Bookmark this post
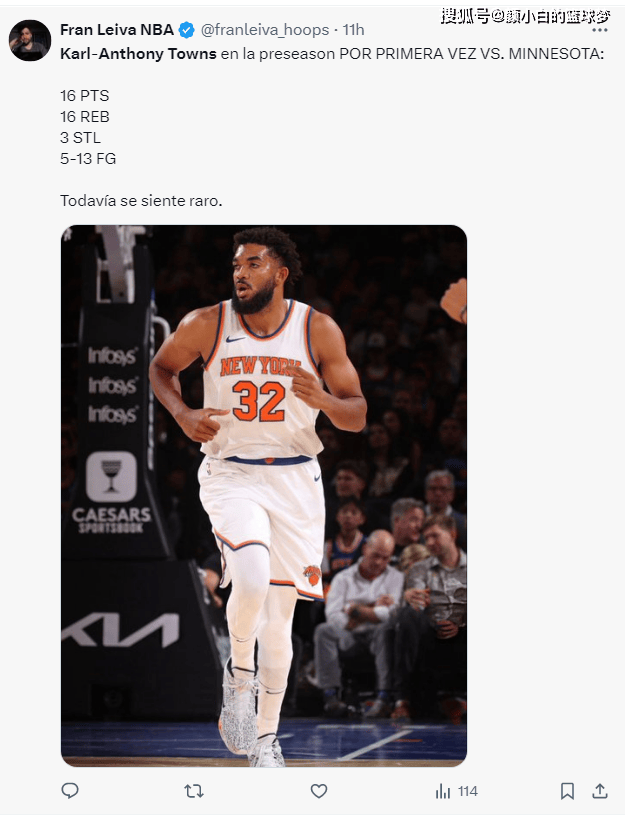The height and width of the screenshot is (816, 625). tap(567, 791)
